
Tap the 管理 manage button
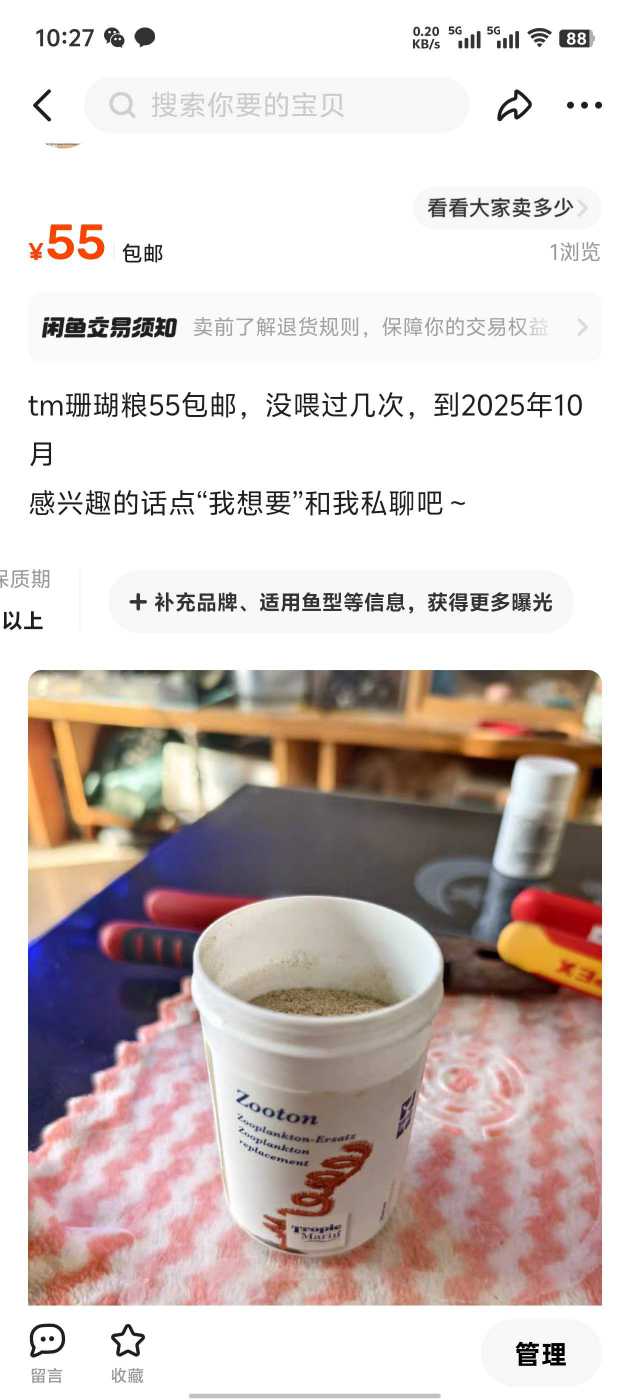[x=540, y=1354]
